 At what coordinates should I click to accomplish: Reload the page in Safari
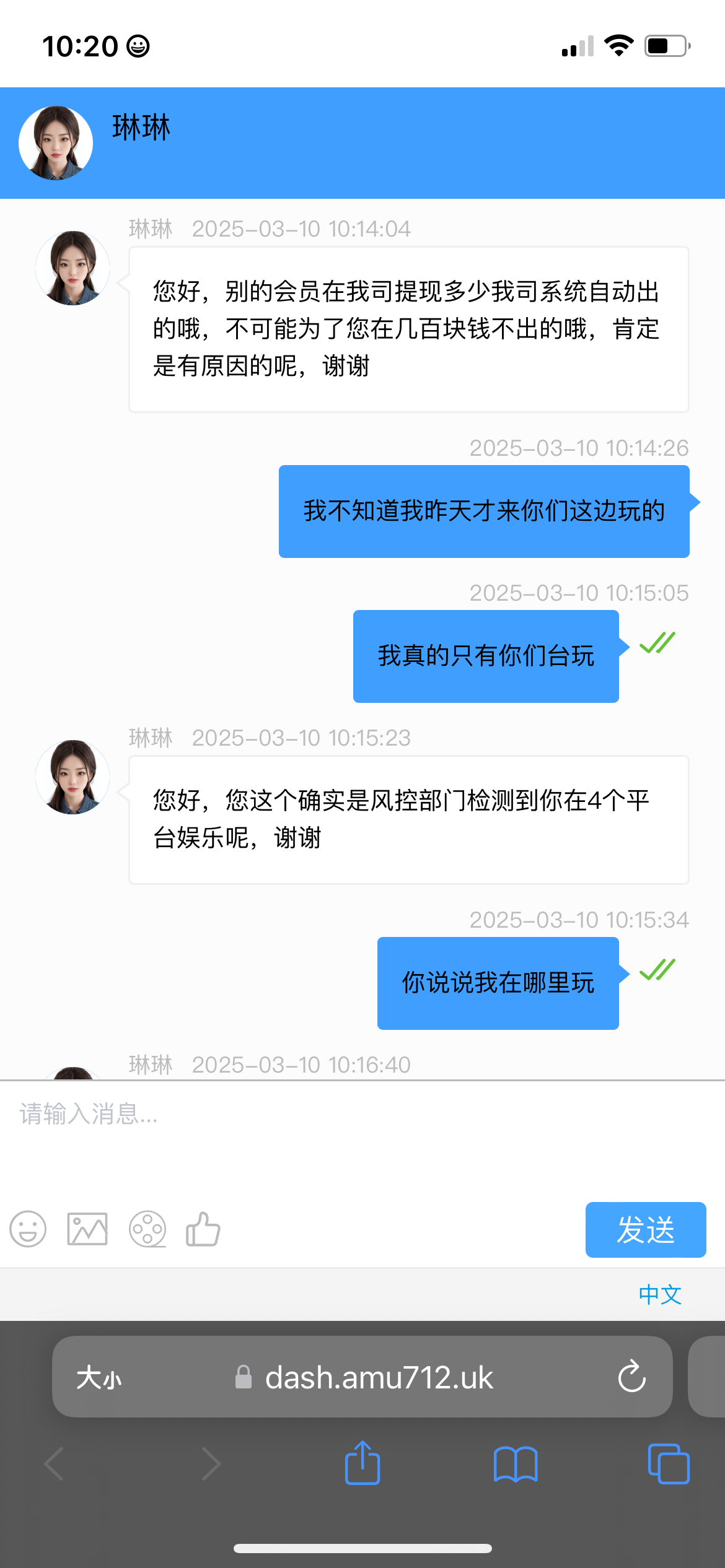[x=631, y=1377]
